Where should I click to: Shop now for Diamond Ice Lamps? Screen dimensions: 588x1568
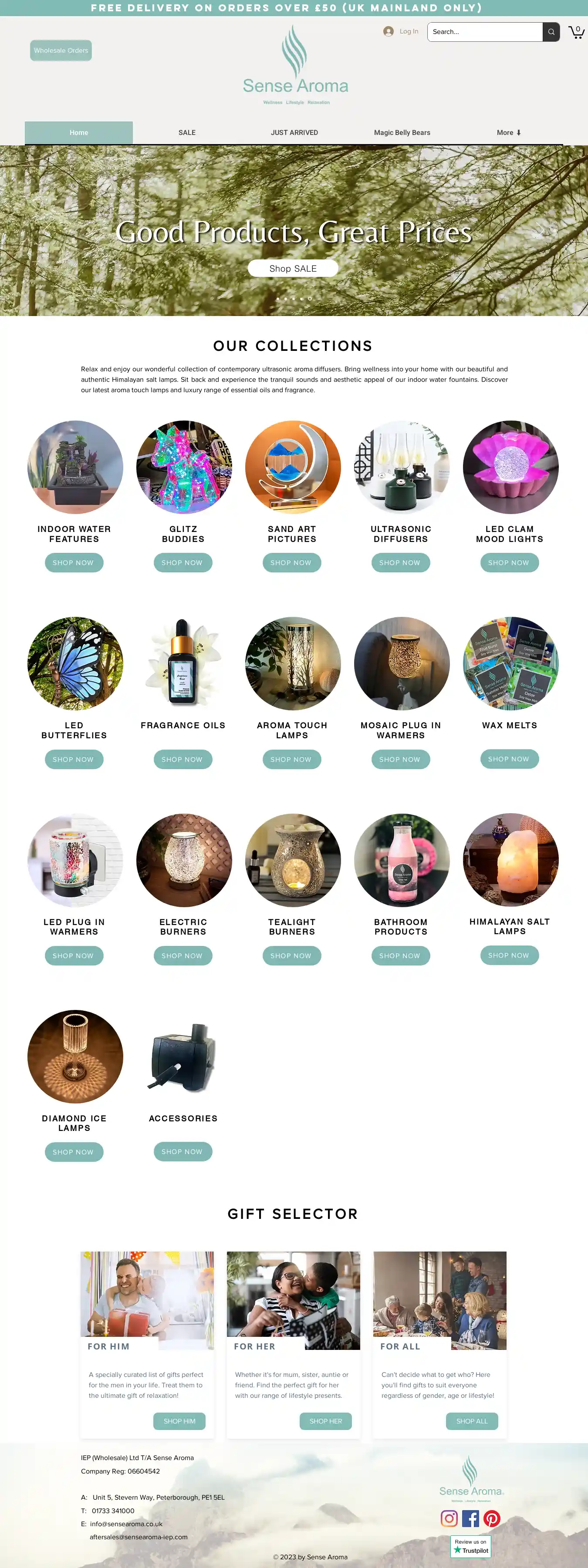74,1152
